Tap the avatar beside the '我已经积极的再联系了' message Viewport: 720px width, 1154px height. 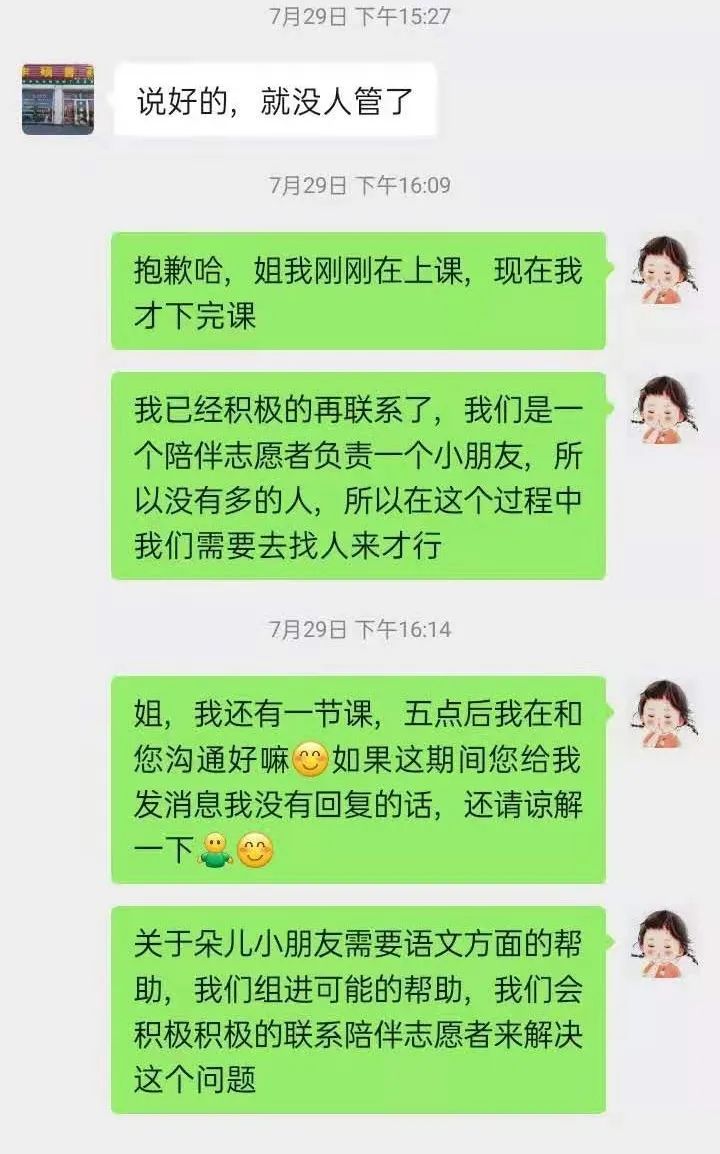(663, 409)
